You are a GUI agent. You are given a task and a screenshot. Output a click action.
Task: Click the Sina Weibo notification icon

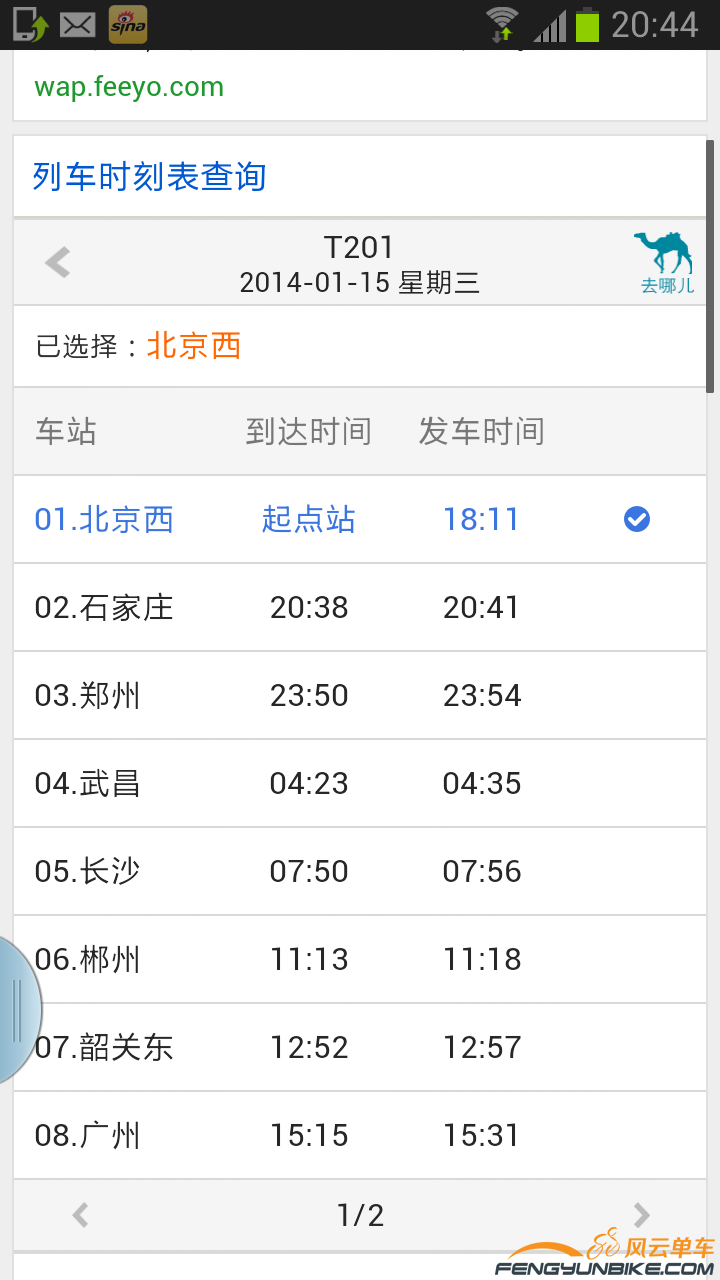[126, 24]
